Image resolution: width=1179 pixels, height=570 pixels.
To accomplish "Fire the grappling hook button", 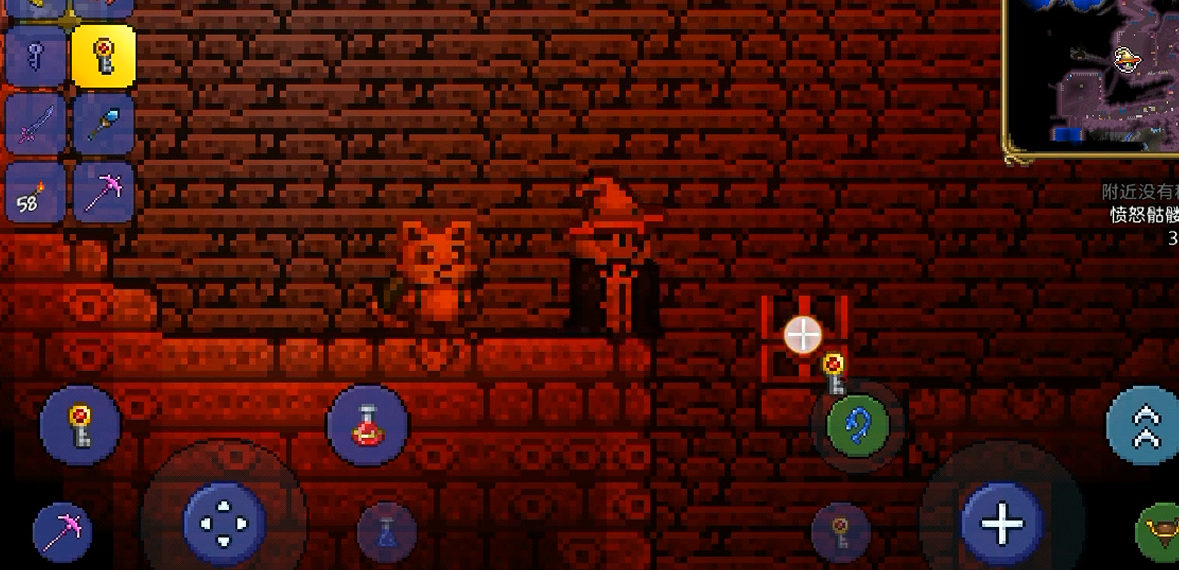I will coord(858,425).
